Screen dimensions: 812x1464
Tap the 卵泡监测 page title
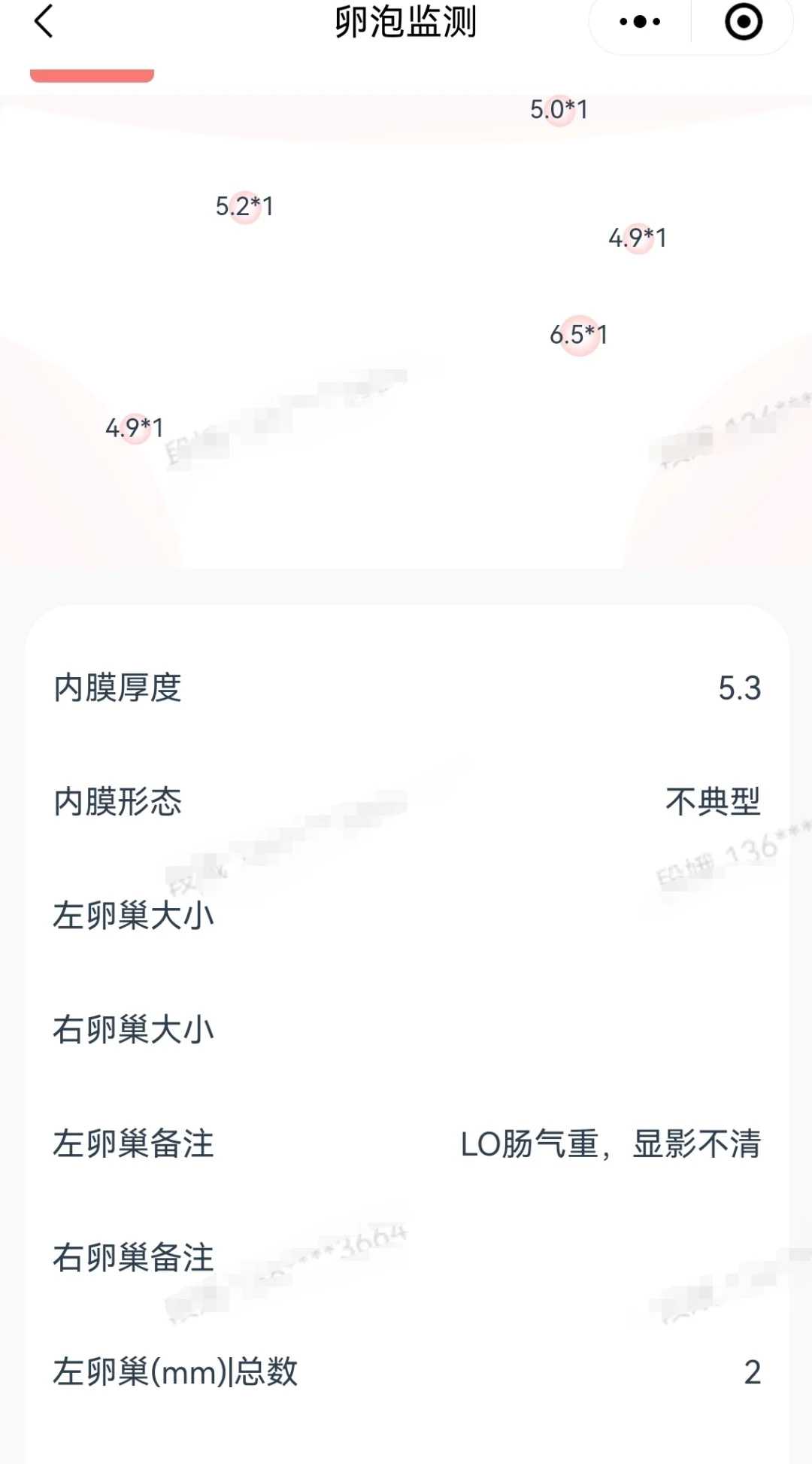(x=406, y=23)
